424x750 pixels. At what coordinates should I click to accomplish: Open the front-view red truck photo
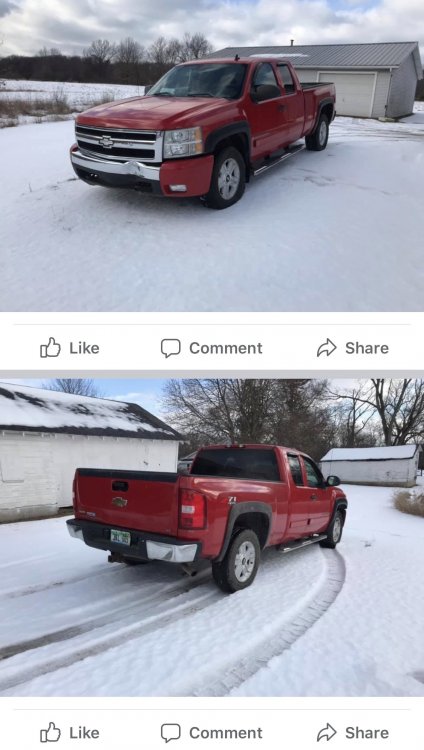[212, 156]
